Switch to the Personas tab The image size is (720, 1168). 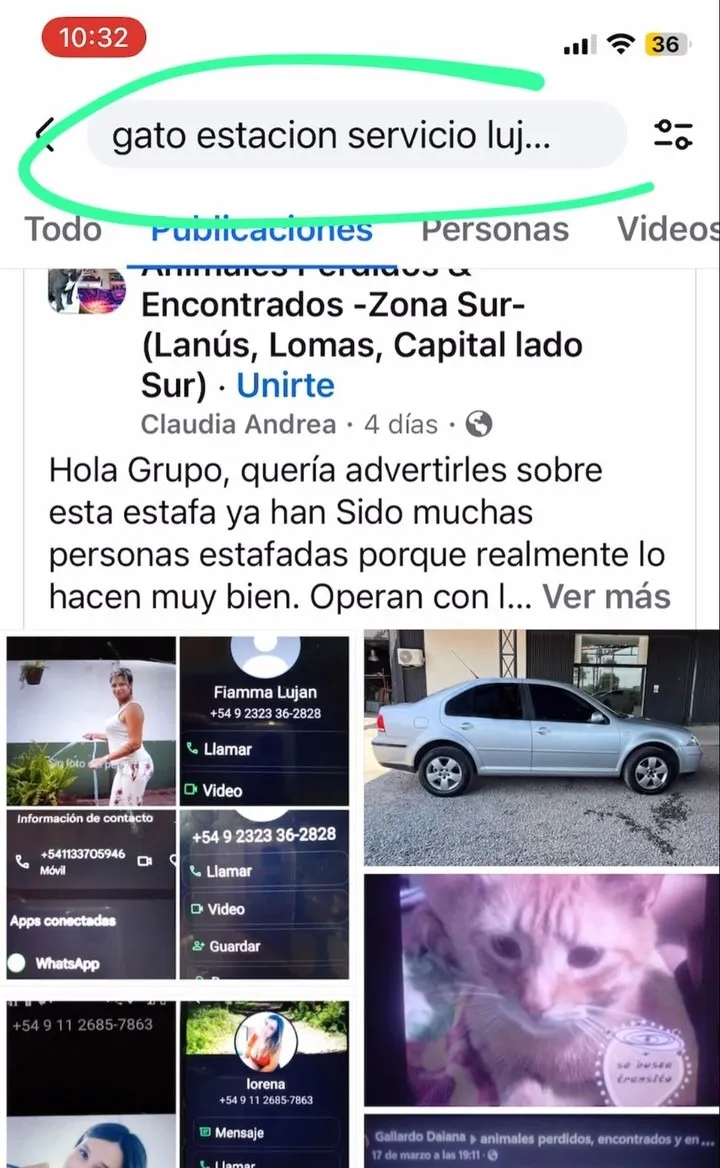point(495,229)
